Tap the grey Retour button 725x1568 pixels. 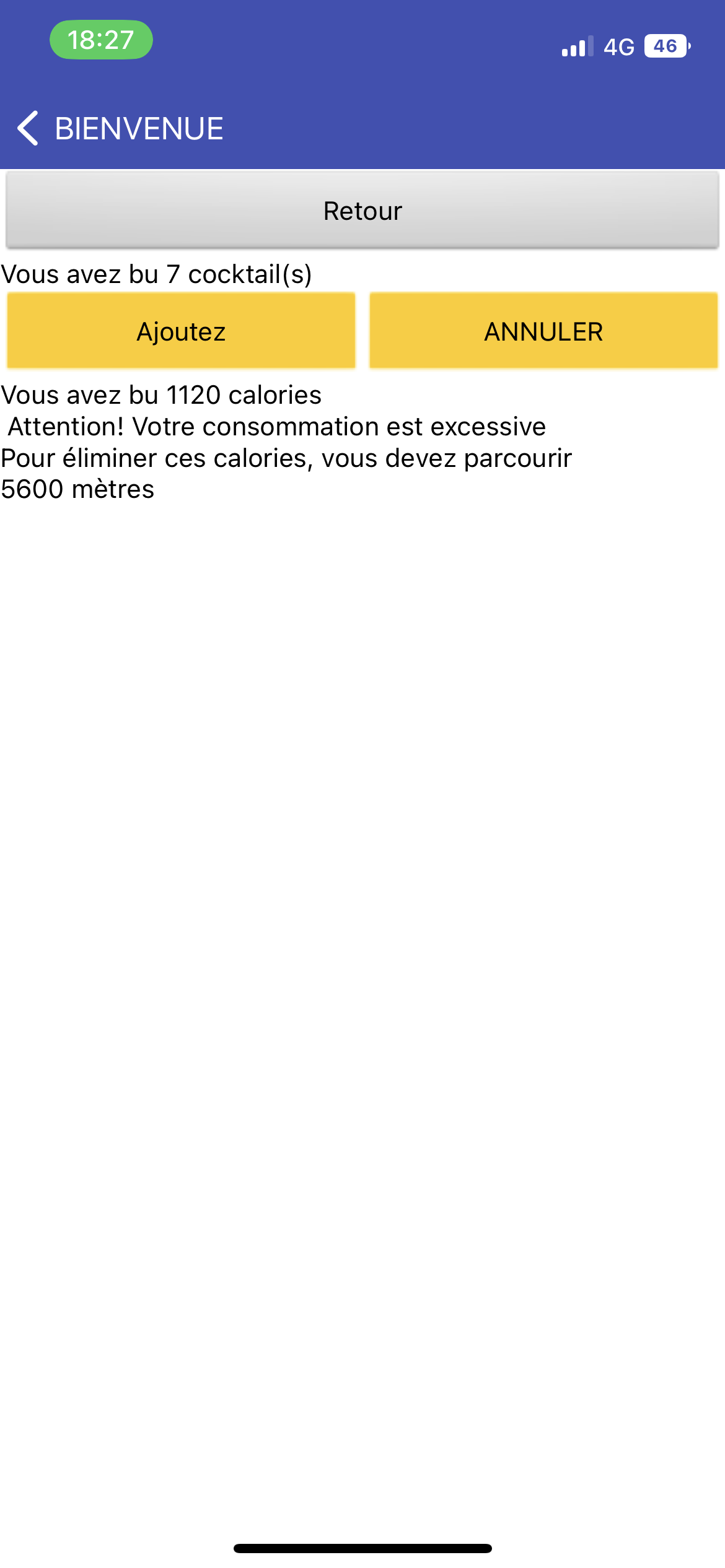tap(362, 211)
